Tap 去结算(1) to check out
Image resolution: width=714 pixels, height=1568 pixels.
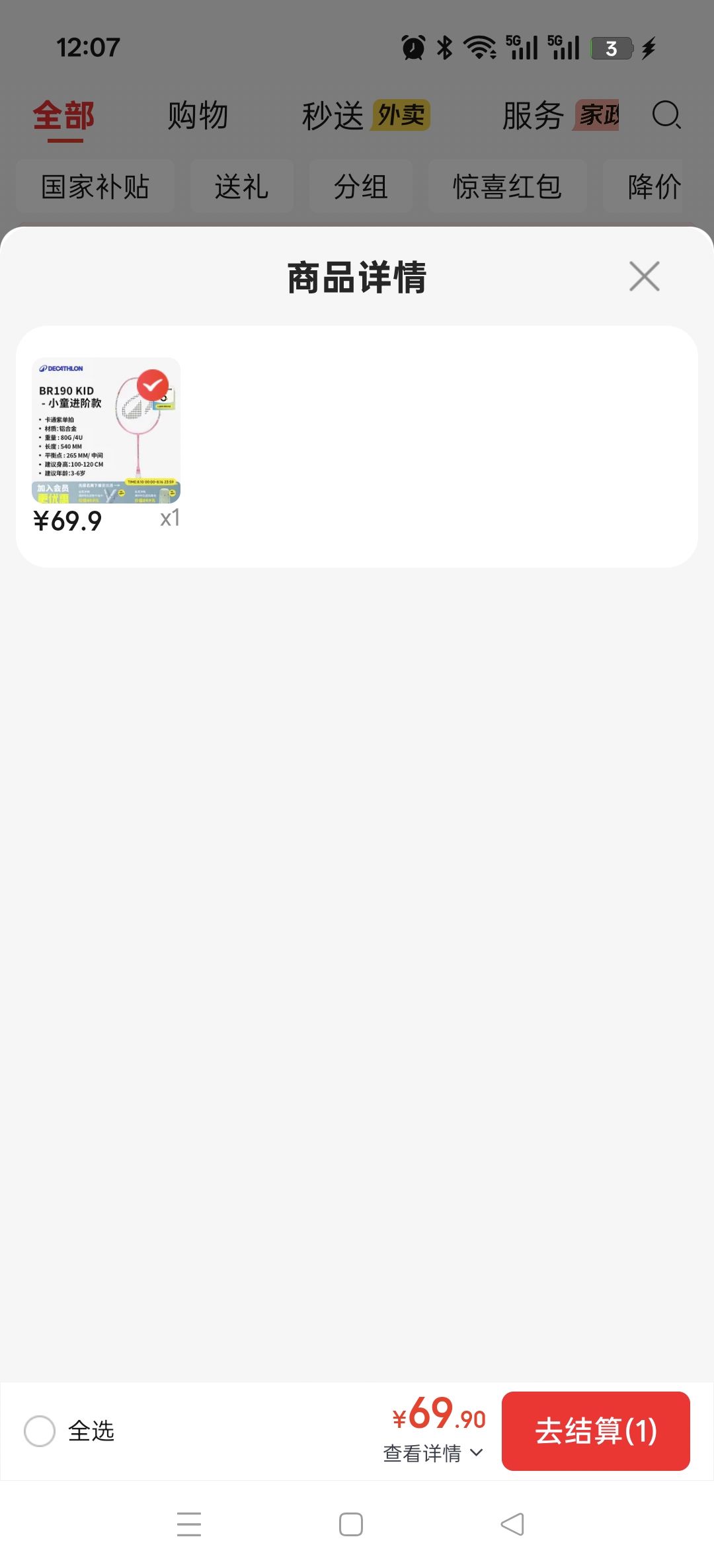[x=596, y=1431]
